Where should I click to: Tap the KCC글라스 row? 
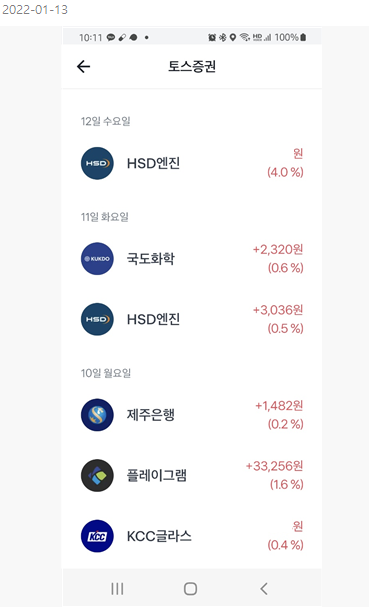192,536
